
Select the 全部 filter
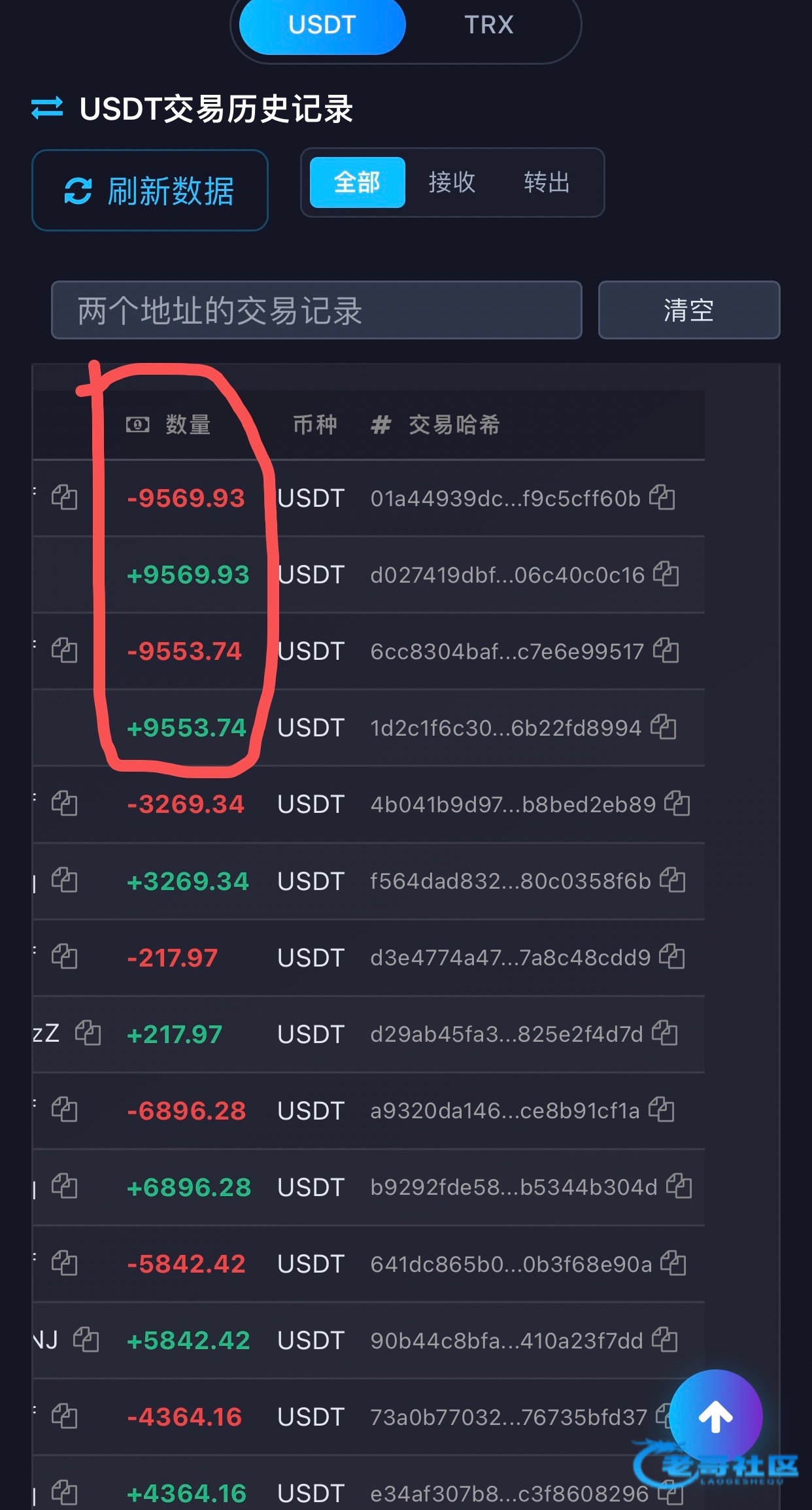click(x=357, y=182)
